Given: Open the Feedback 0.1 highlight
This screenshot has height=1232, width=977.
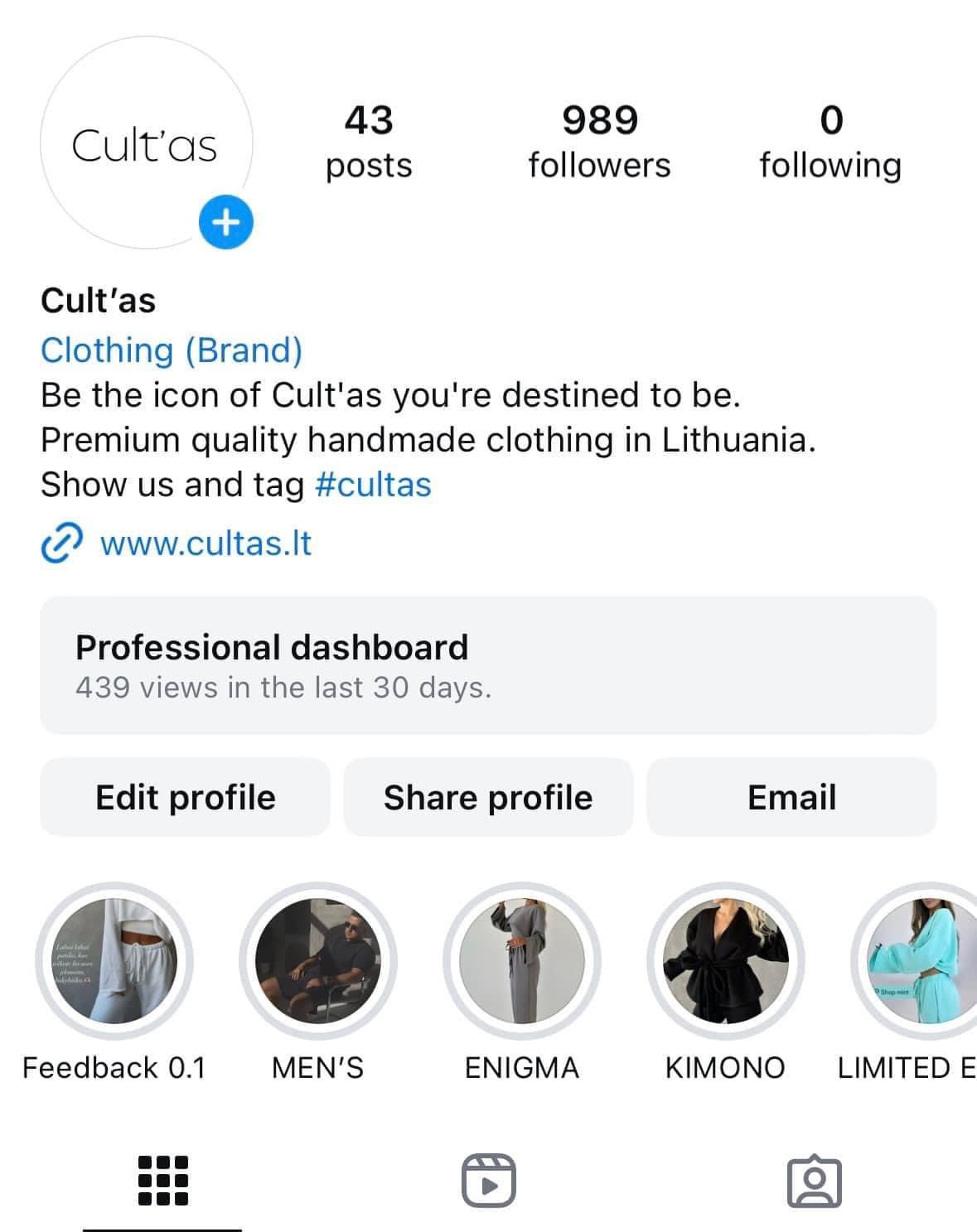Looking at the screenshot, I should 114,961.
